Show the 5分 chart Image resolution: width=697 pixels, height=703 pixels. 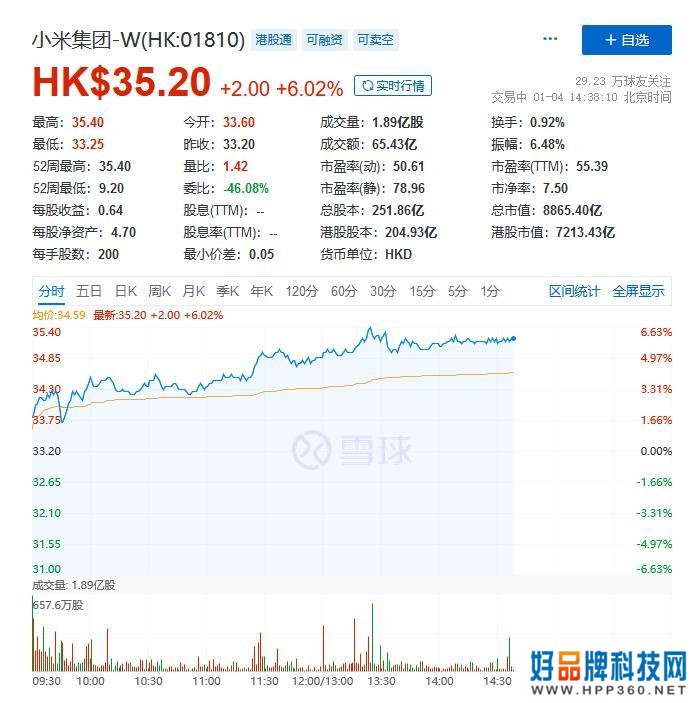point(457,291)
